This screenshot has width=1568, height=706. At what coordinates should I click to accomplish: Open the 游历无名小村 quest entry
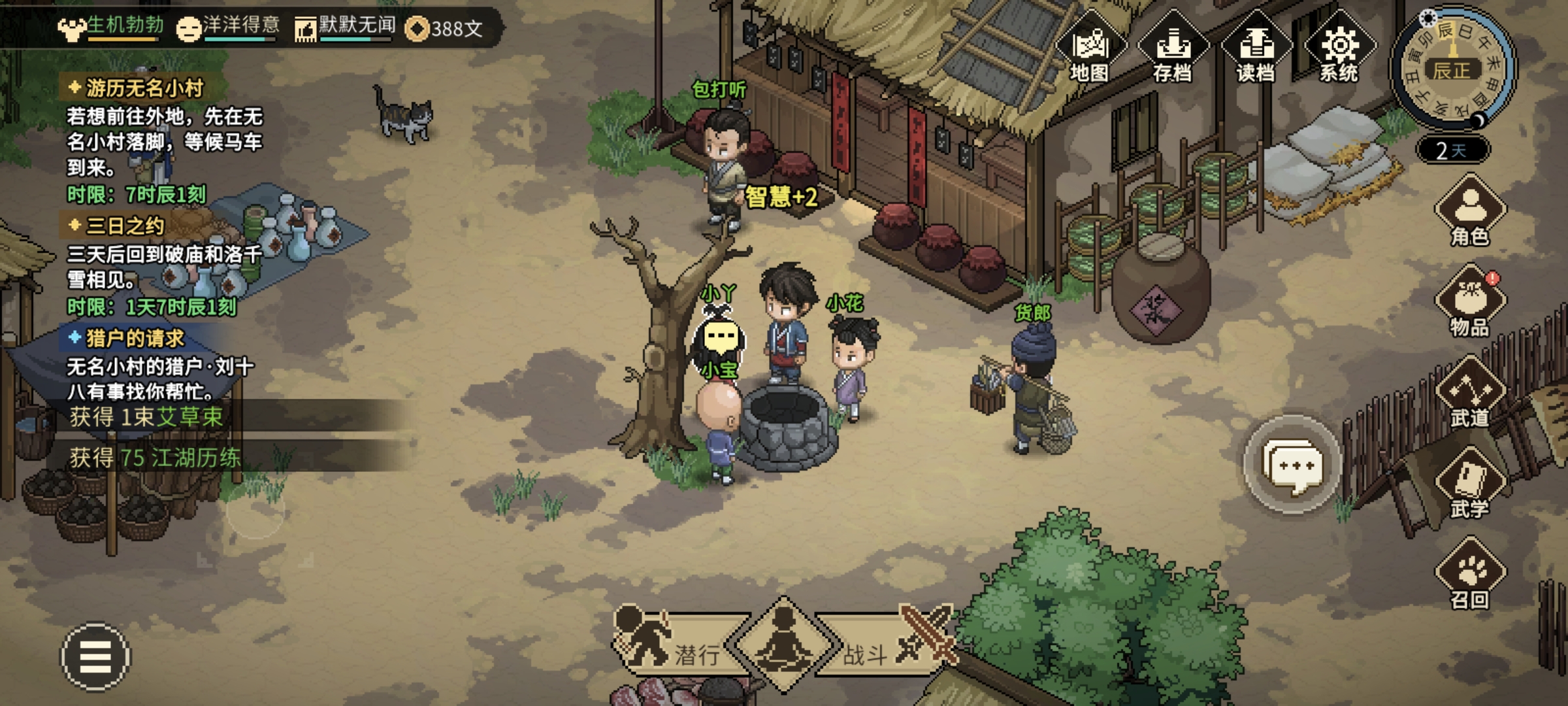[144, 88]
